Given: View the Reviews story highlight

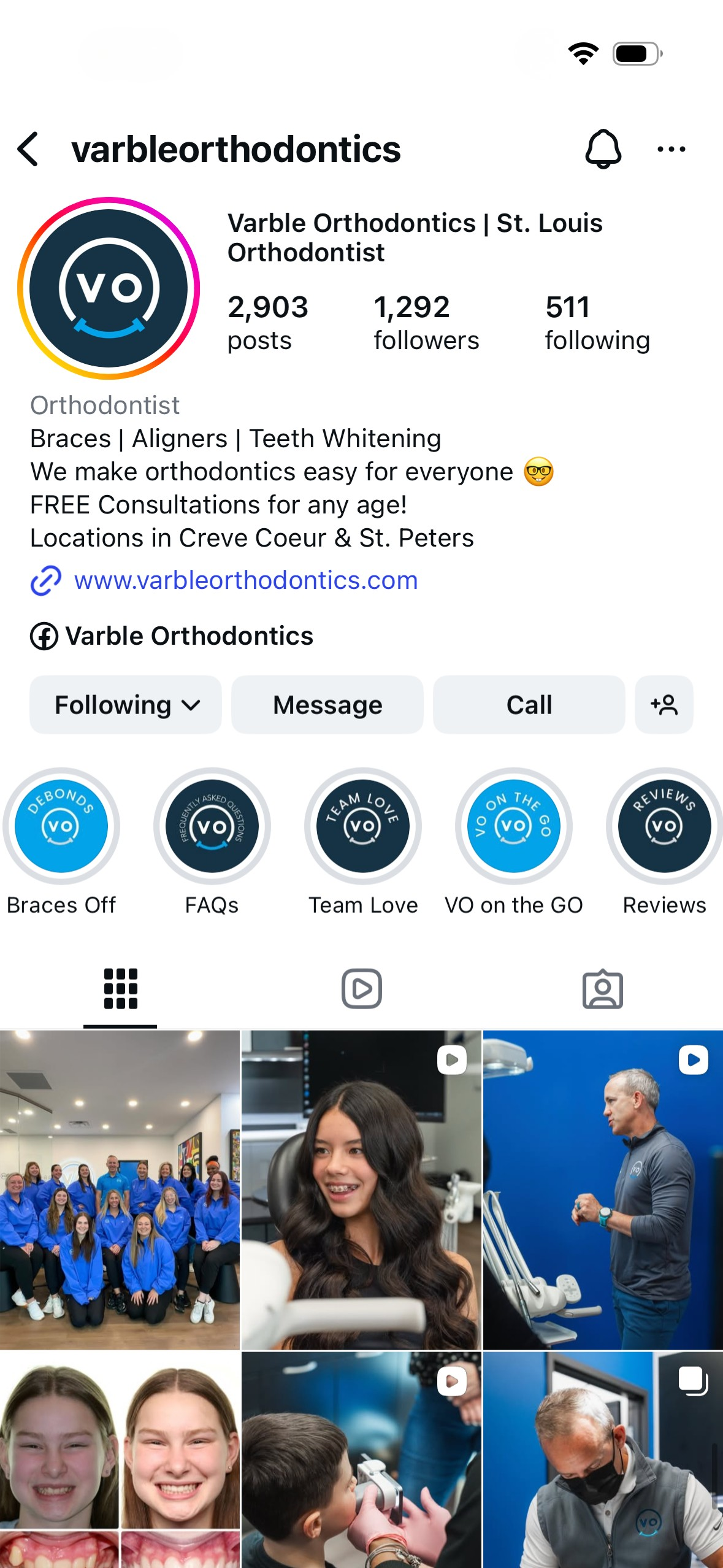Looking at the screenshot, I should tap(664, 826).
